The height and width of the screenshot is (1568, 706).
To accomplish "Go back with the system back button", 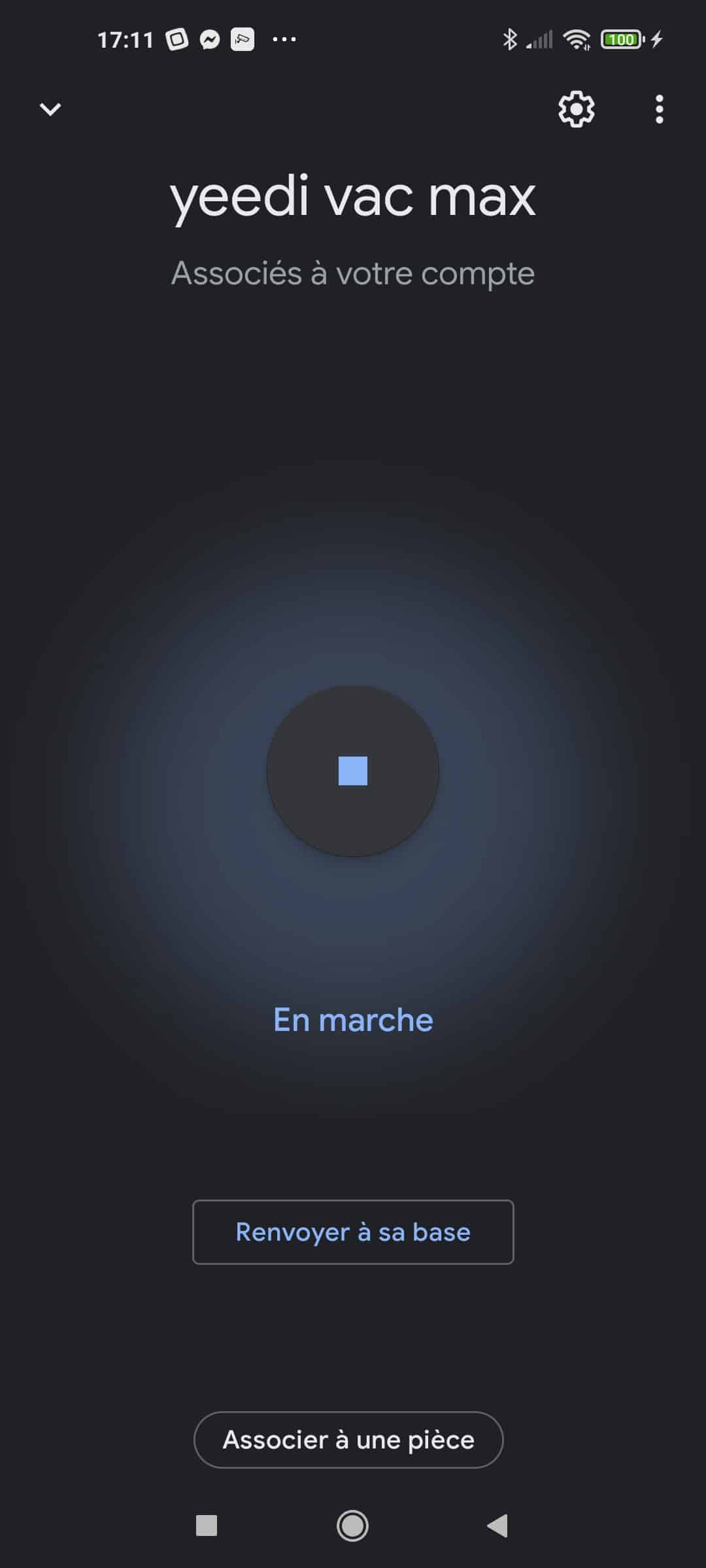I will point(497,1526).
